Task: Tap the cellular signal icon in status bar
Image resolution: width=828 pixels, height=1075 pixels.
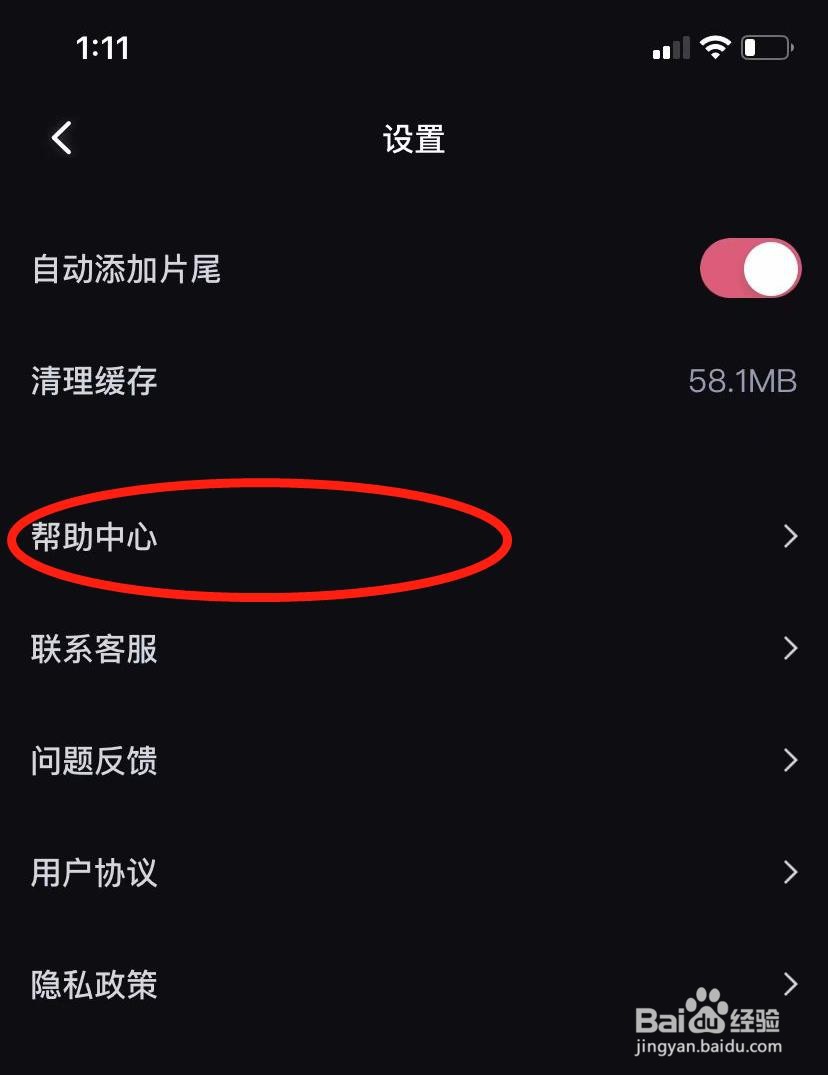Action: (670, 46)
